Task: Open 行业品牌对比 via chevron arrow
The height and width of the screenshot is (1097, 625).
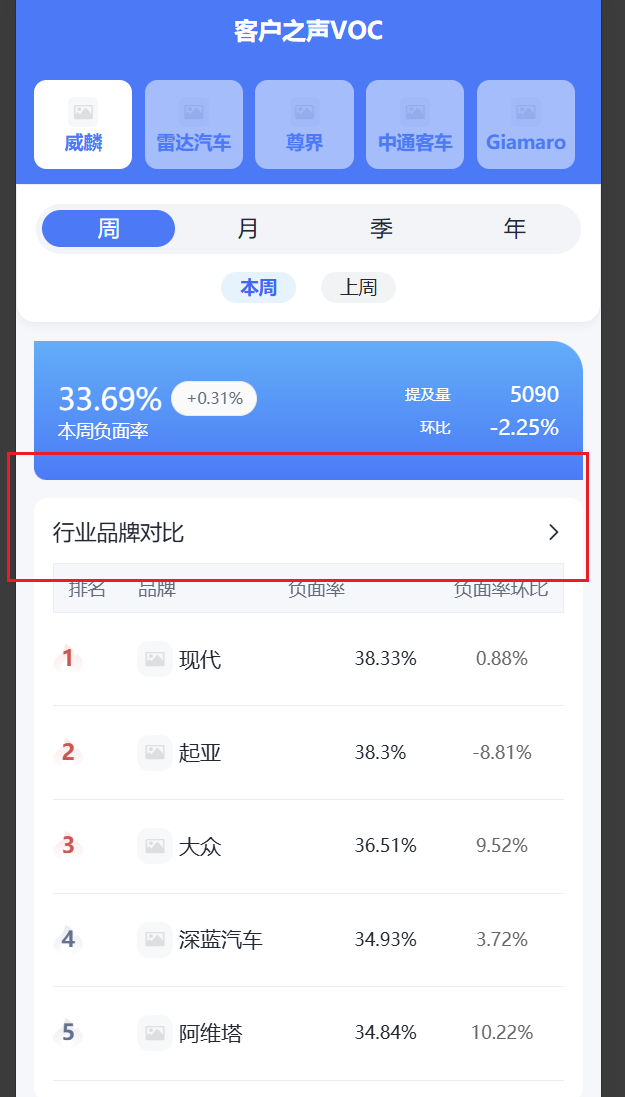Action: (x=554, y=532)
